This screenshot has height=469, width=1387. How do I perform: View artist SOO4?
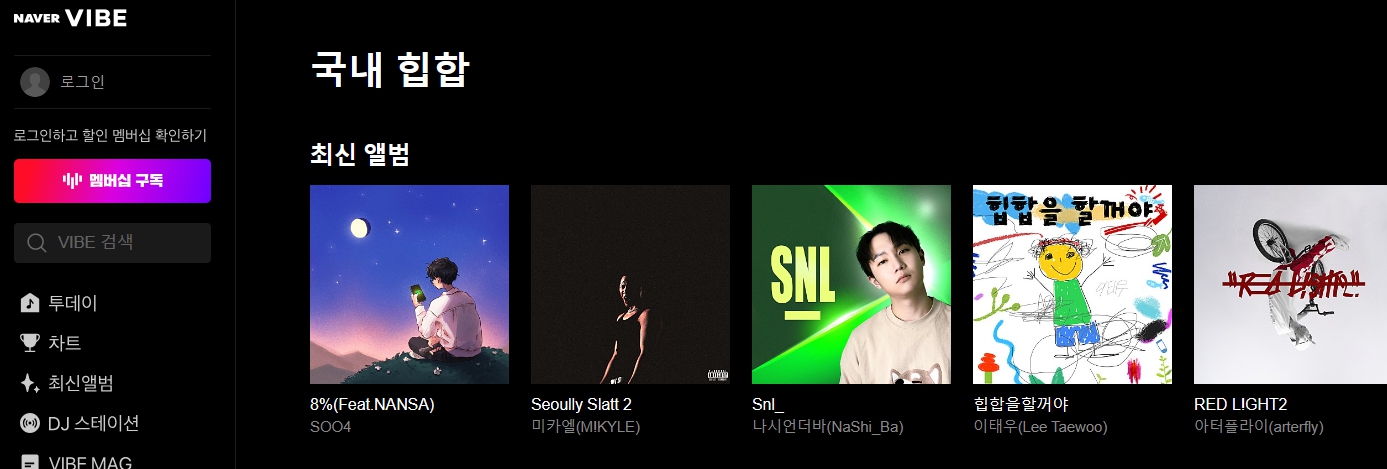pos(331,427)
